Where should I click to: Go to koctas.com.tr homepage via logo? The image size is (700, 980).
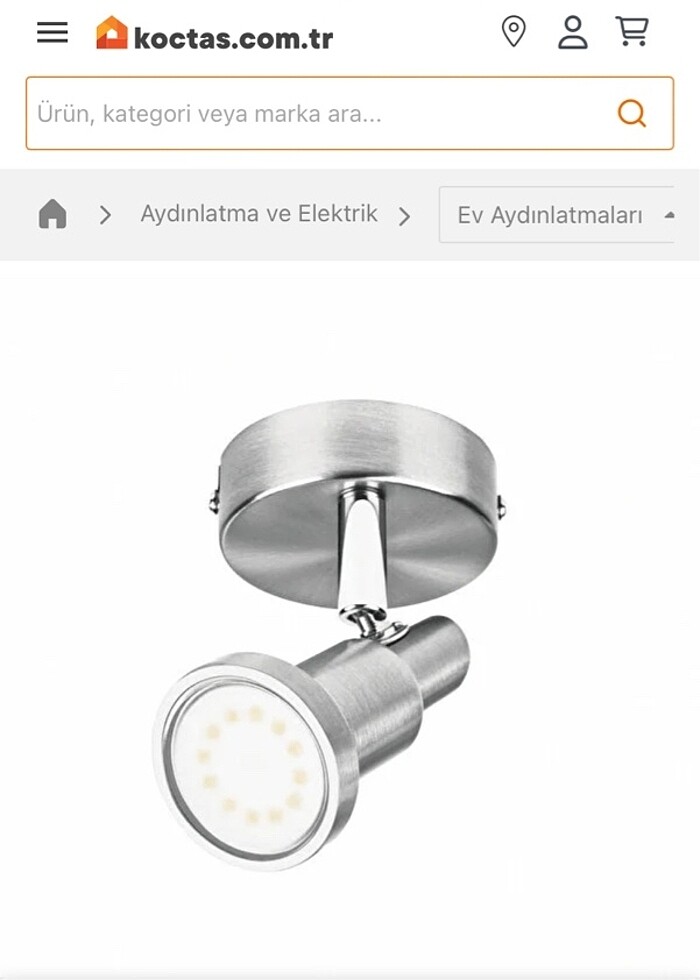[x=215, y=36]
